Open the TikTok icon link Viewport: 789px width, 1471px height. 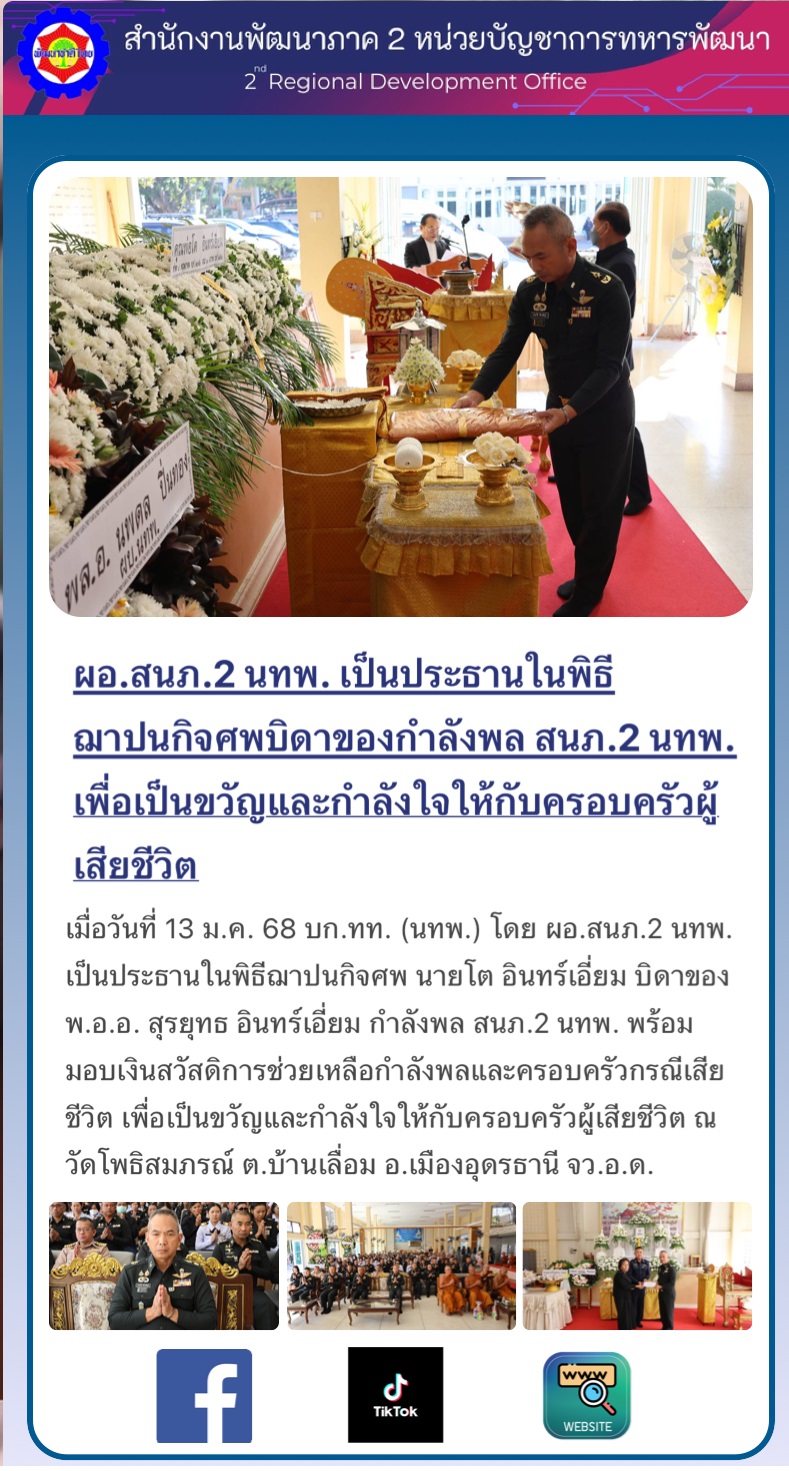click(395, 1395)
